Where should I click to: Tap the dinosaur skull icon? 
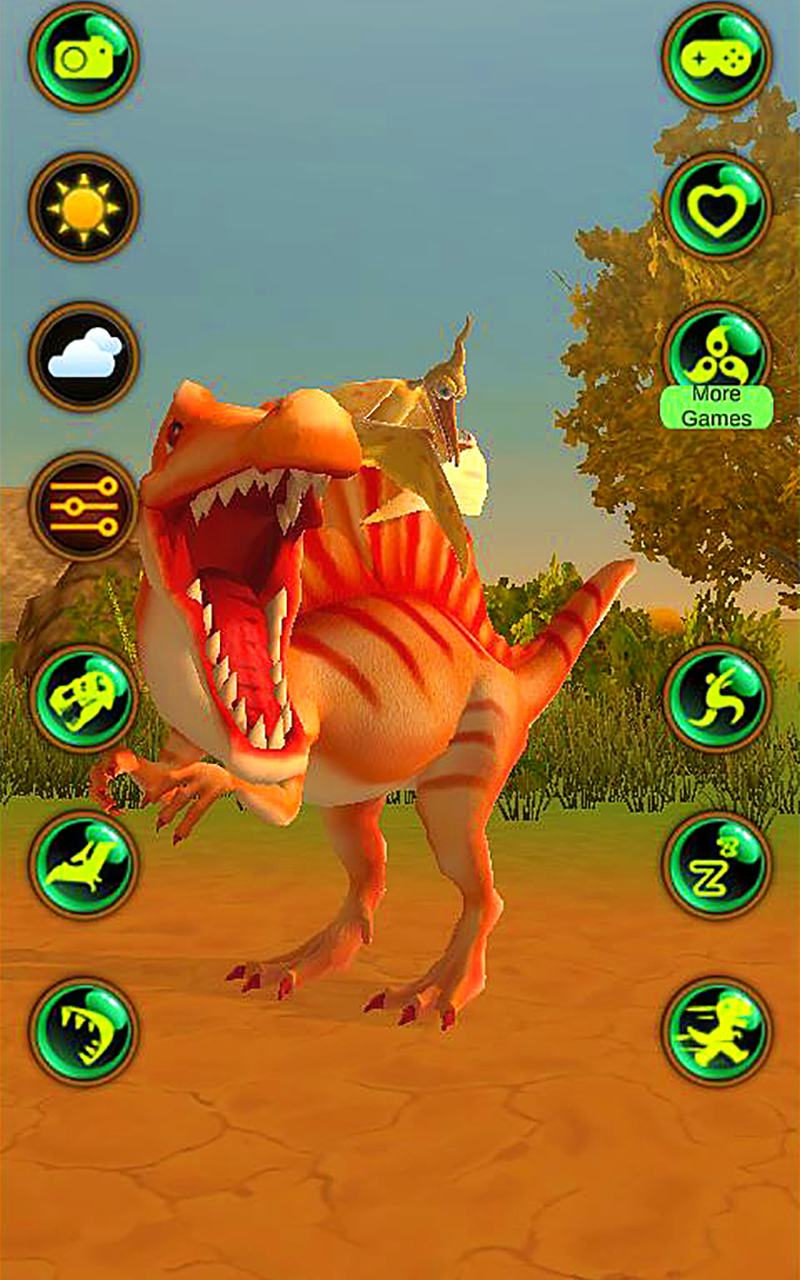pos(84,699)
